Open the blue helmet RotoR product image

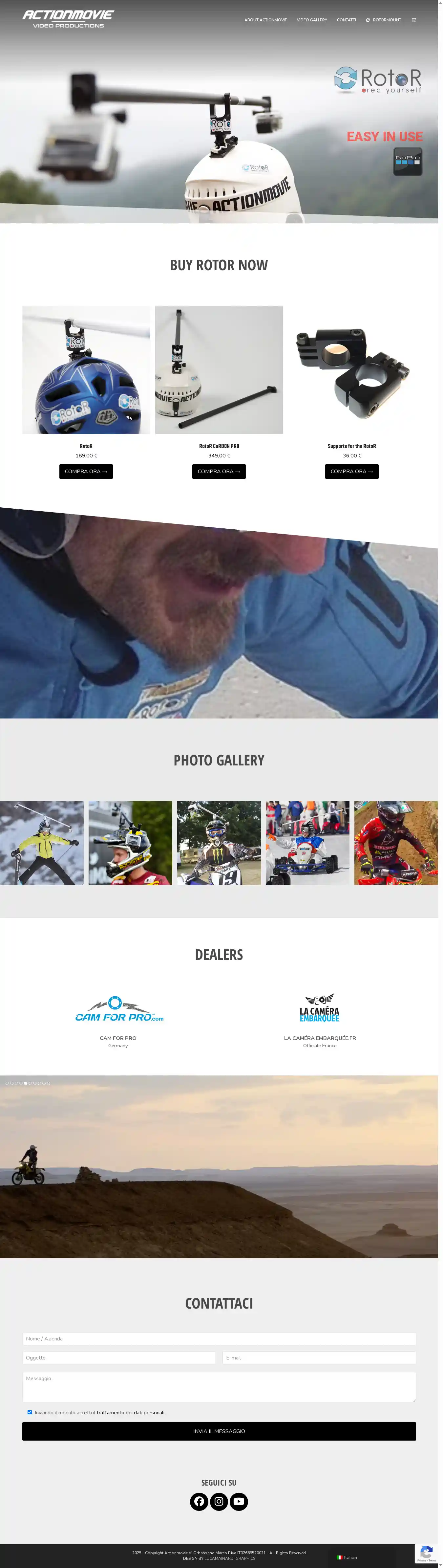tap(86, 369)
